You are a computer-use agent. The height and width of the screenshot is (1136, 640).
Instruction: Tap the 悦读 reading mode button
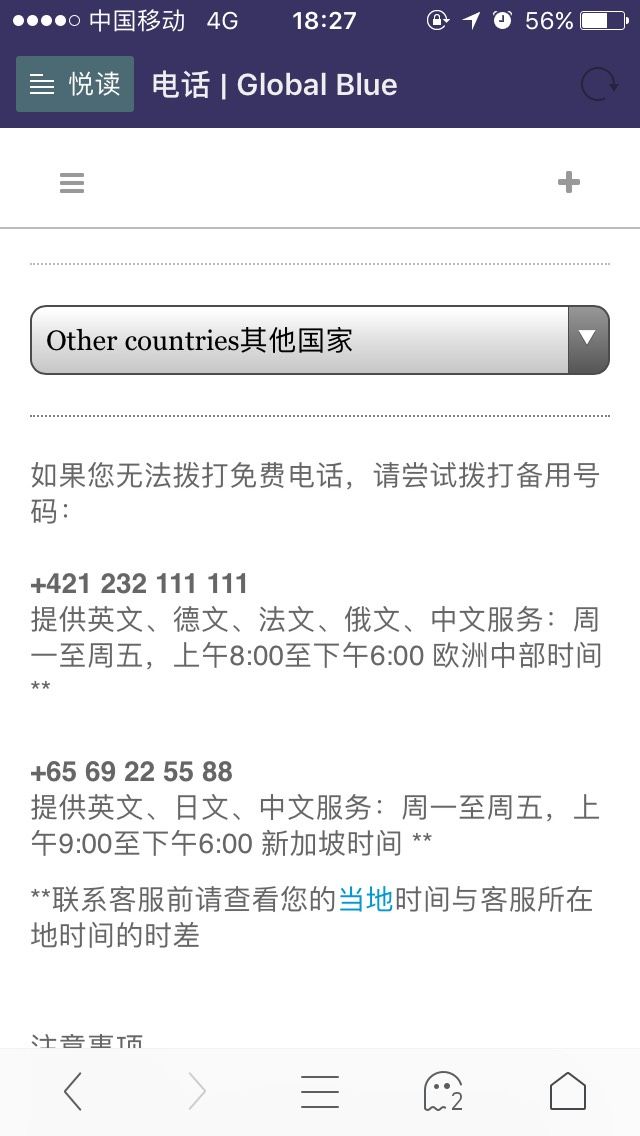pyautogui.click(x=75, y=84)
